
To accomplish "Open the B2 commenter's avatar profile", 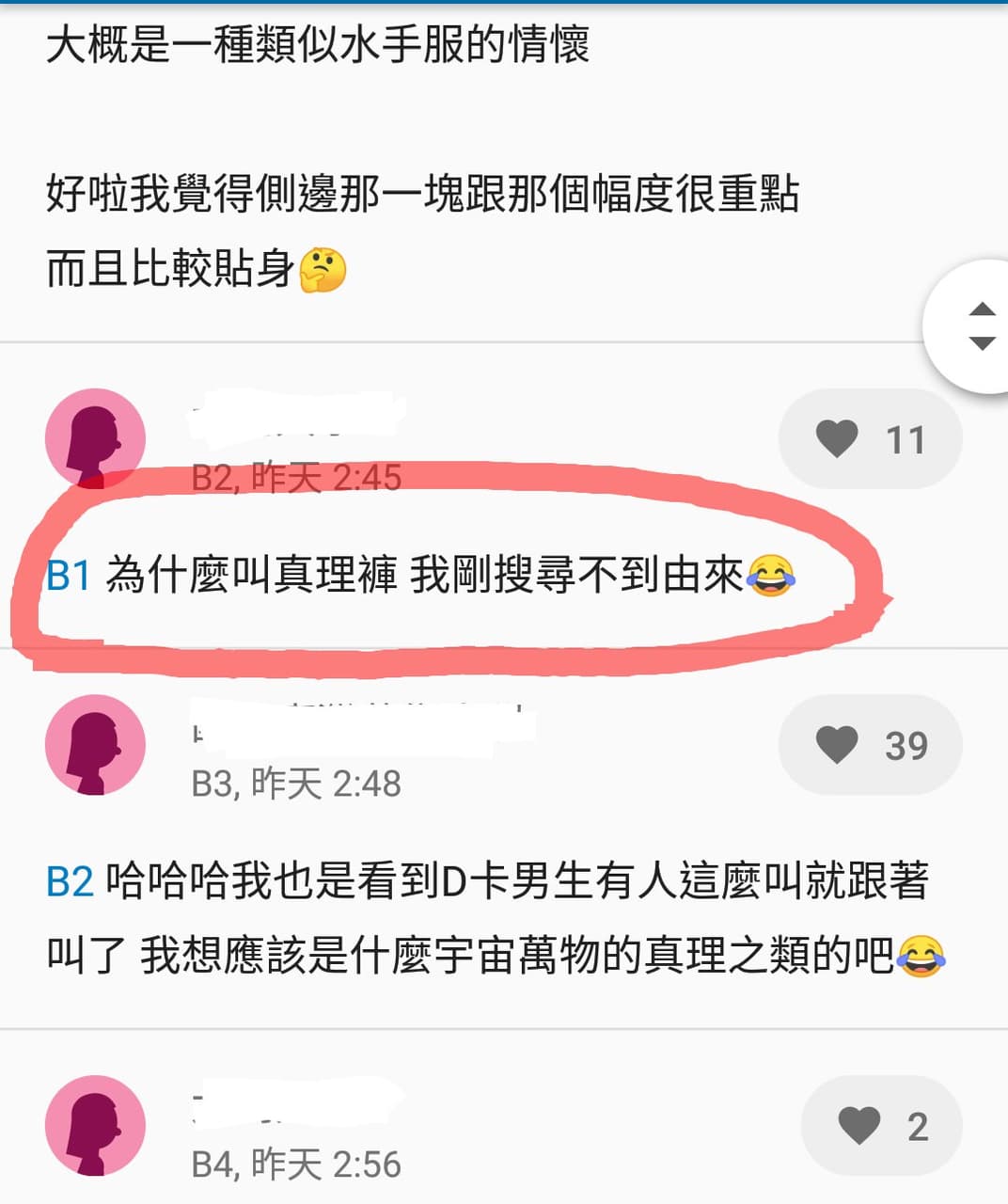I will [x=95, y=438].
